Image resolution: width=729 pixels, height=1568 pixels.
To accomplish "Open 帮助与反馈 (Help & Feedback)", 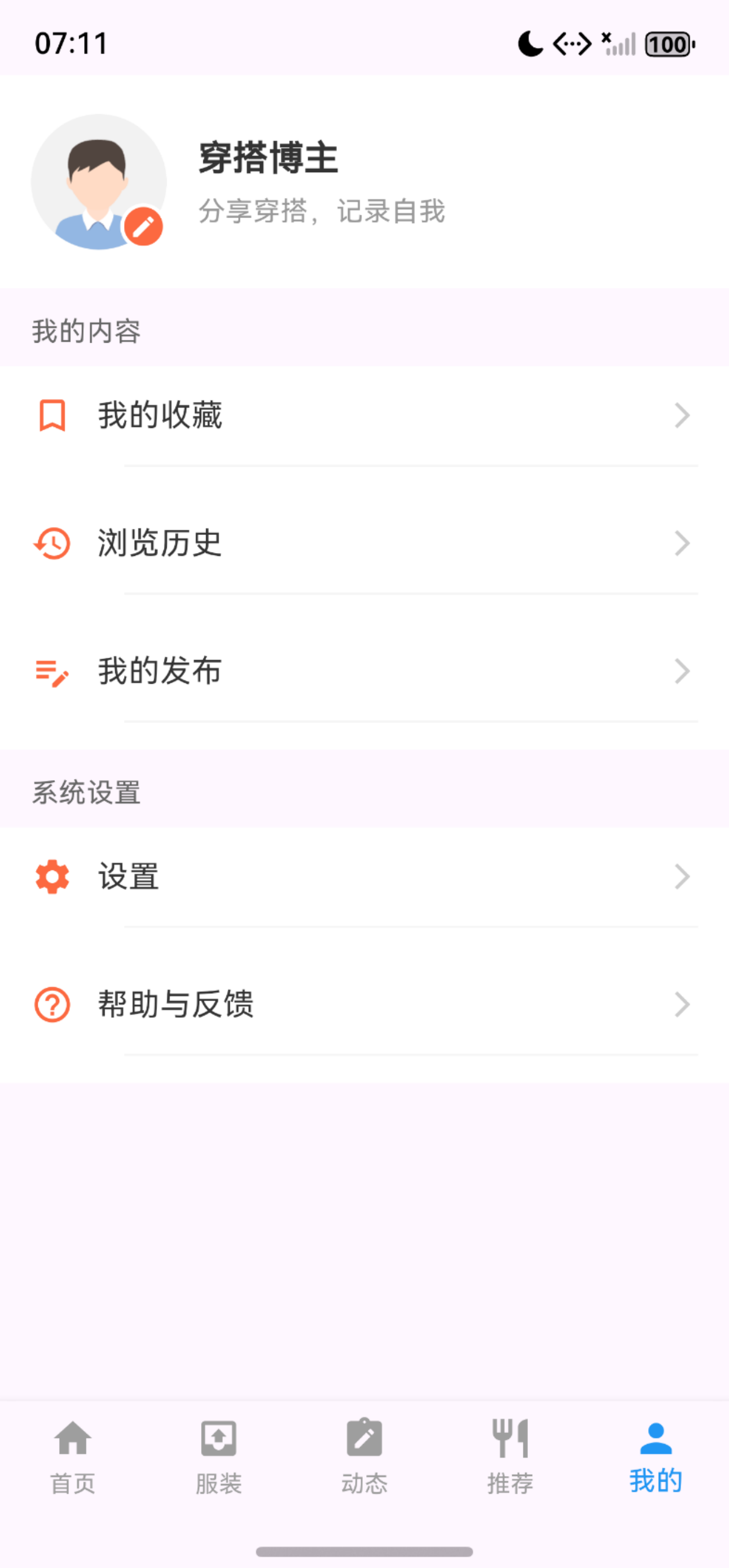I will [364, 1004].
